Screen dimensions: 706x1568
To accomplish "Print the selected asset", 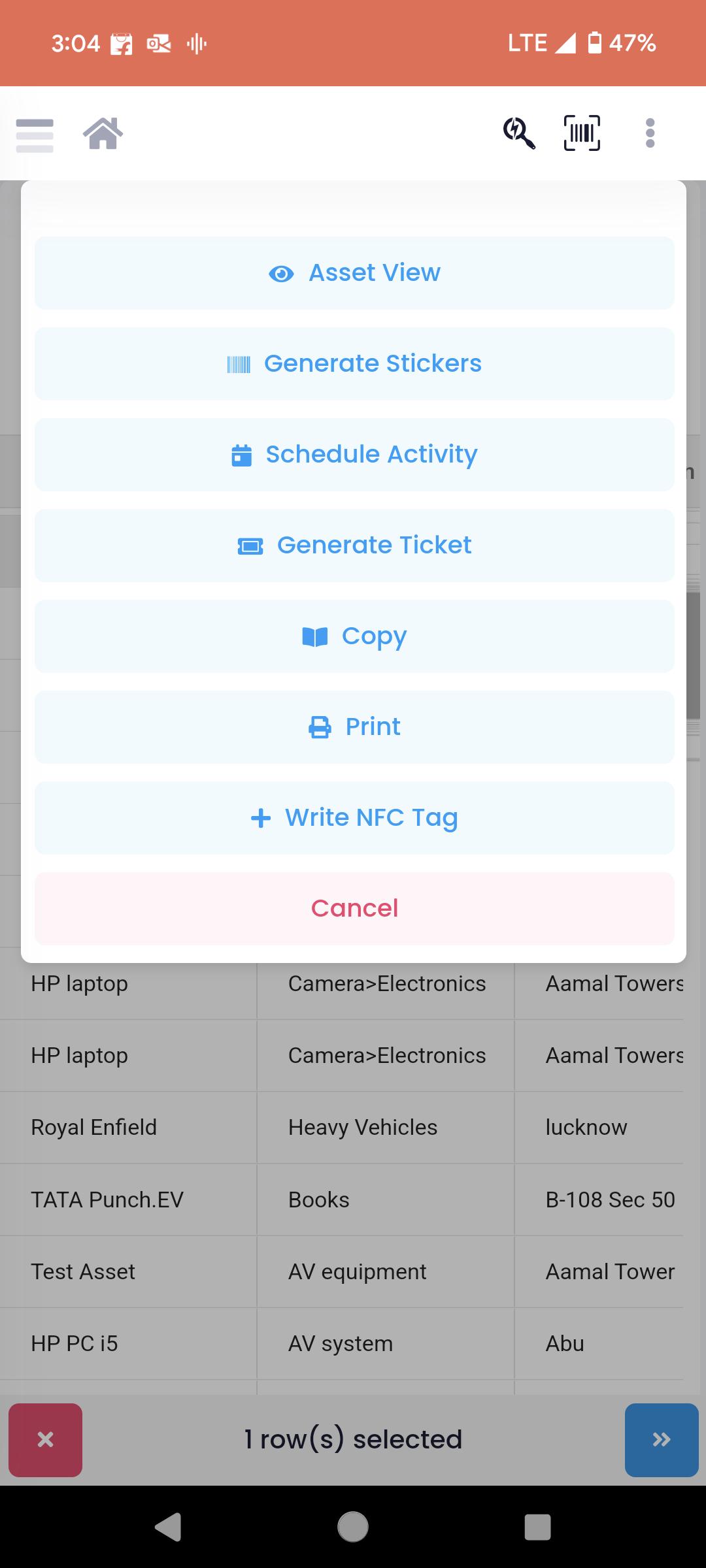I will 354,727.
